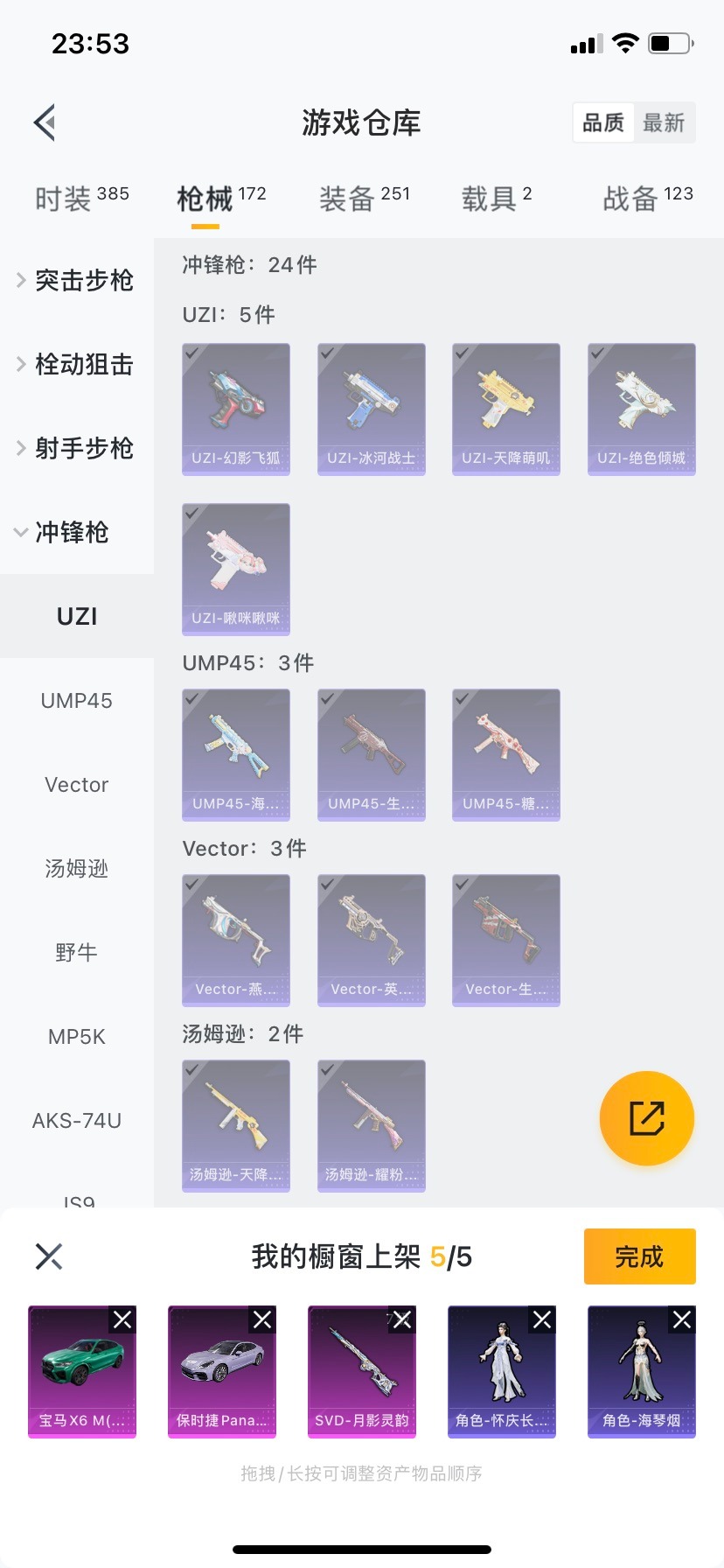This screenshot has height=1568, width=724.
Task: Tap the back arrow at top left
Action: tap(44, 122)
